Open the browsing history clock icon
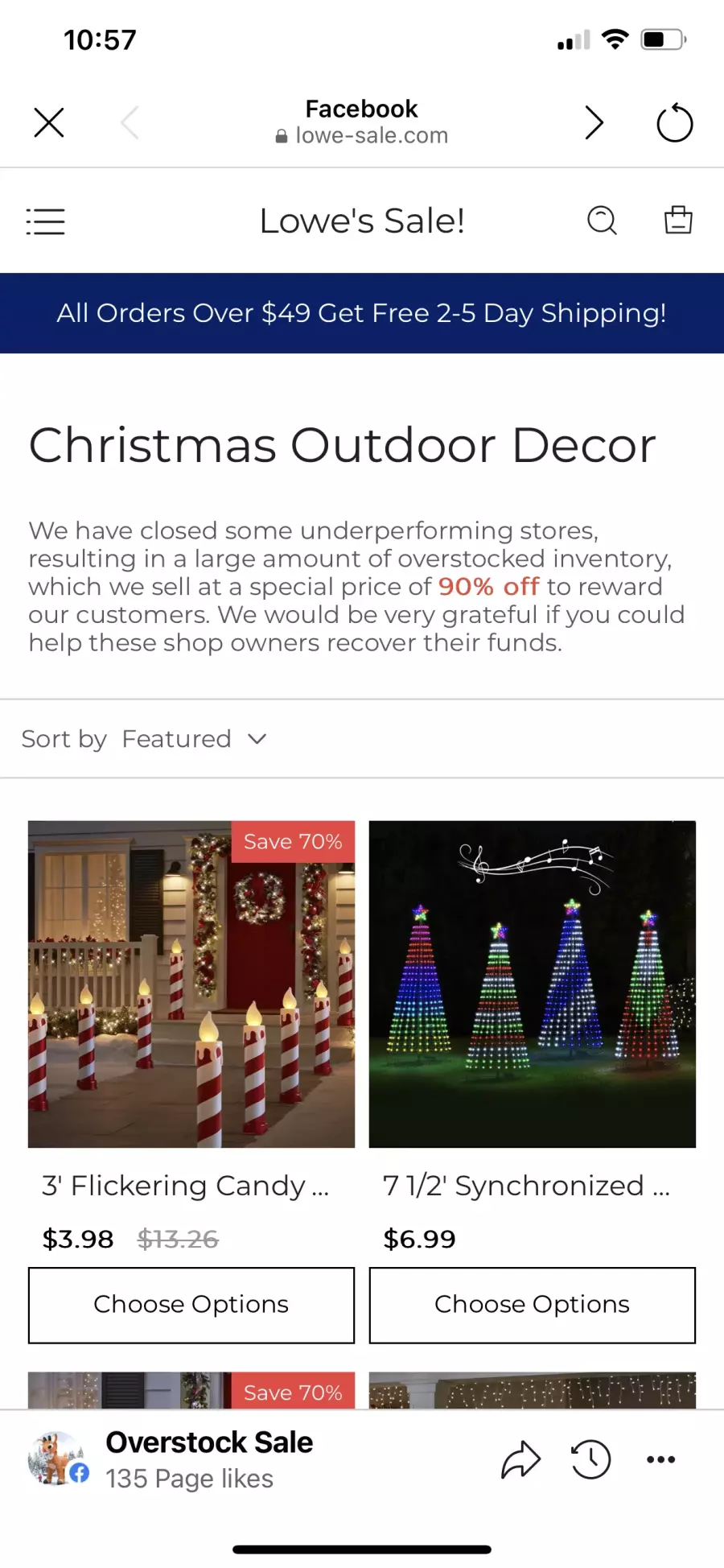Screen dimensions: 724x1568 pyautogui.click(x=590, y=1459)
